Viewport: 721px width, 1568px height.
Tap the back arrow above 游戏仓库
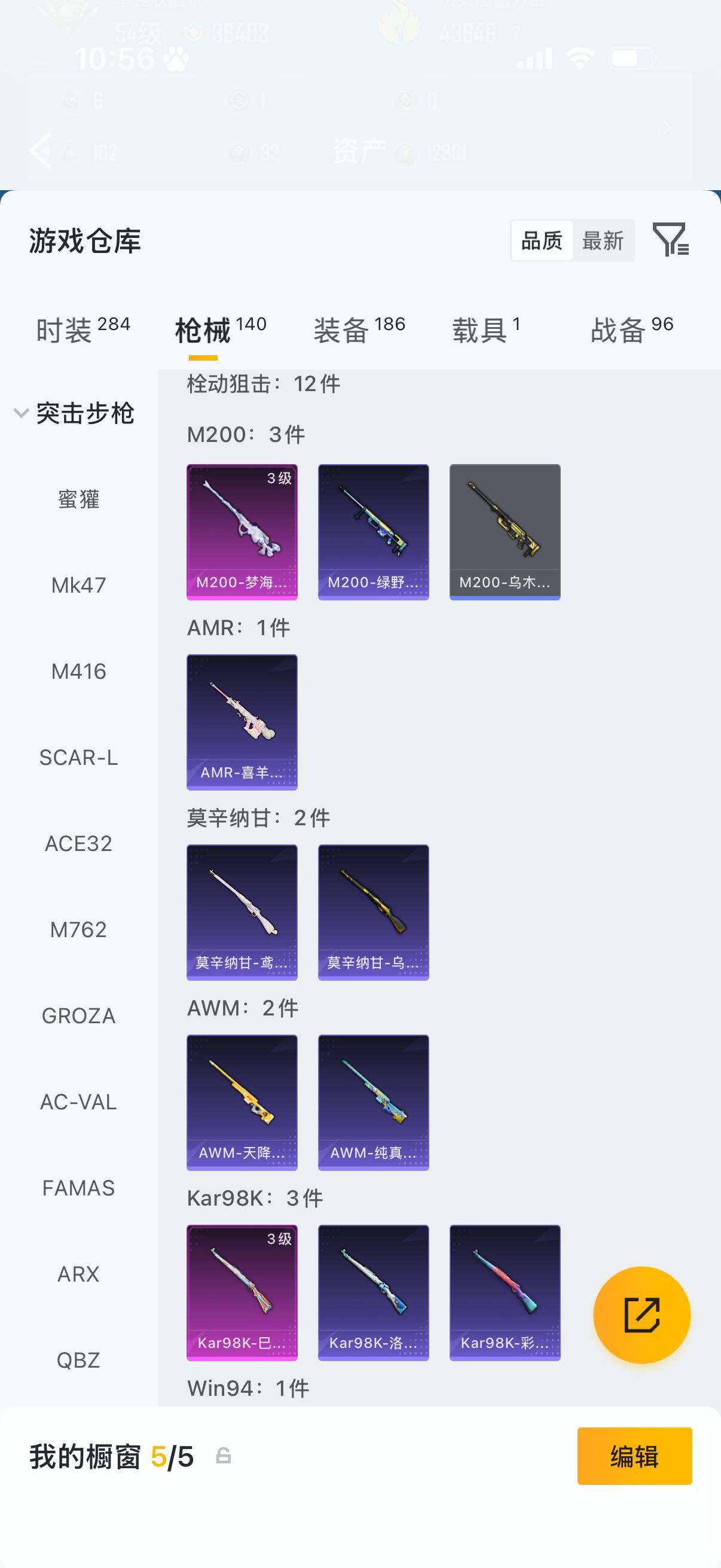coord(40,151)
